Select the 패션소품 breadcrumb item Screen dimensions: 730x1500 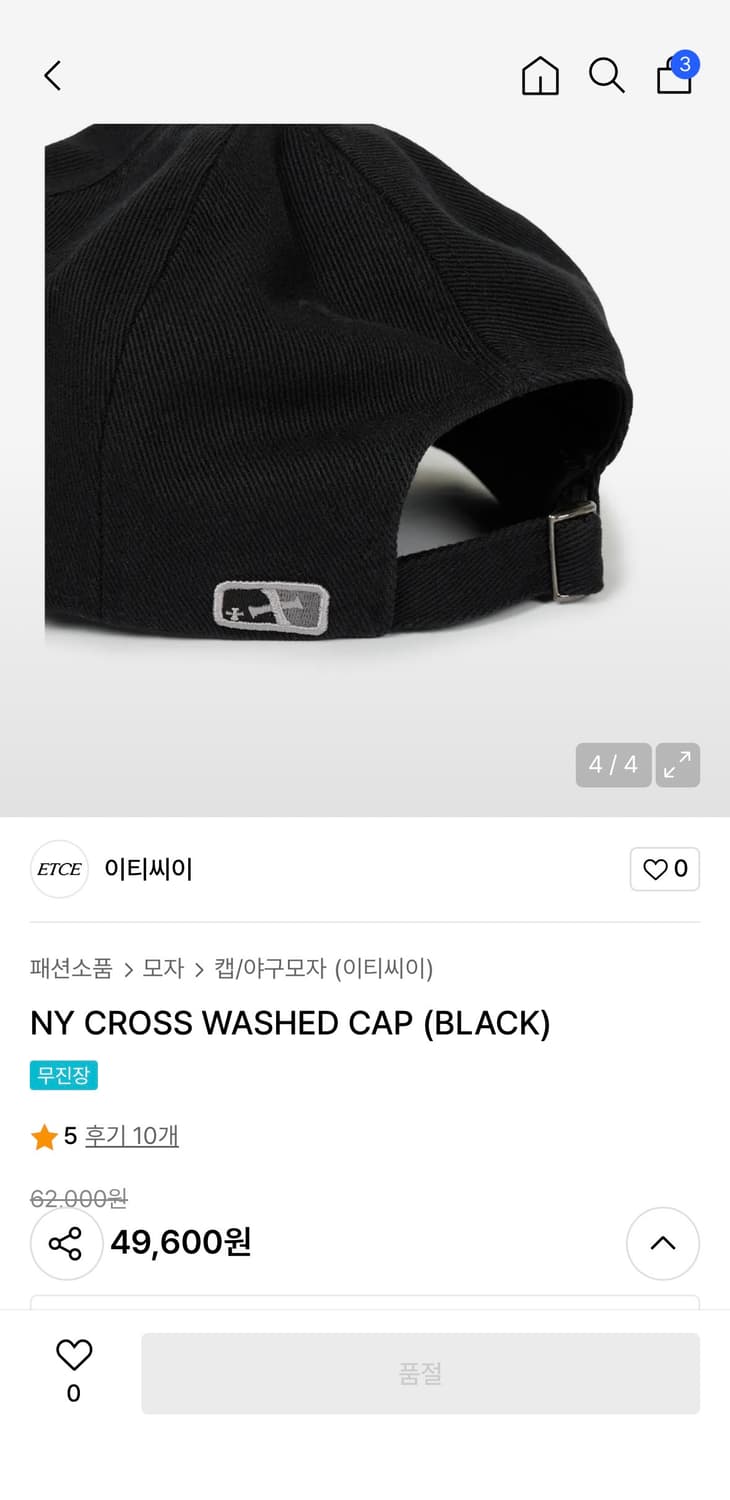(x=70, y=969)
